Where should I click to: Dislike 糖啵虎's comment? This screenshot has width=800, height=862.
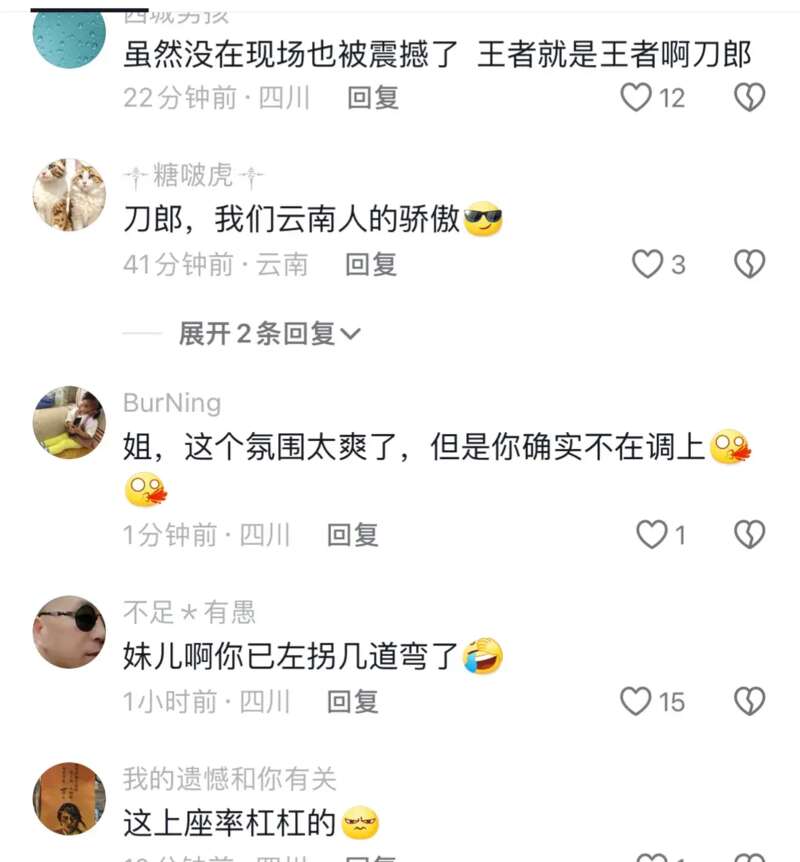click(x=749, y=264)
